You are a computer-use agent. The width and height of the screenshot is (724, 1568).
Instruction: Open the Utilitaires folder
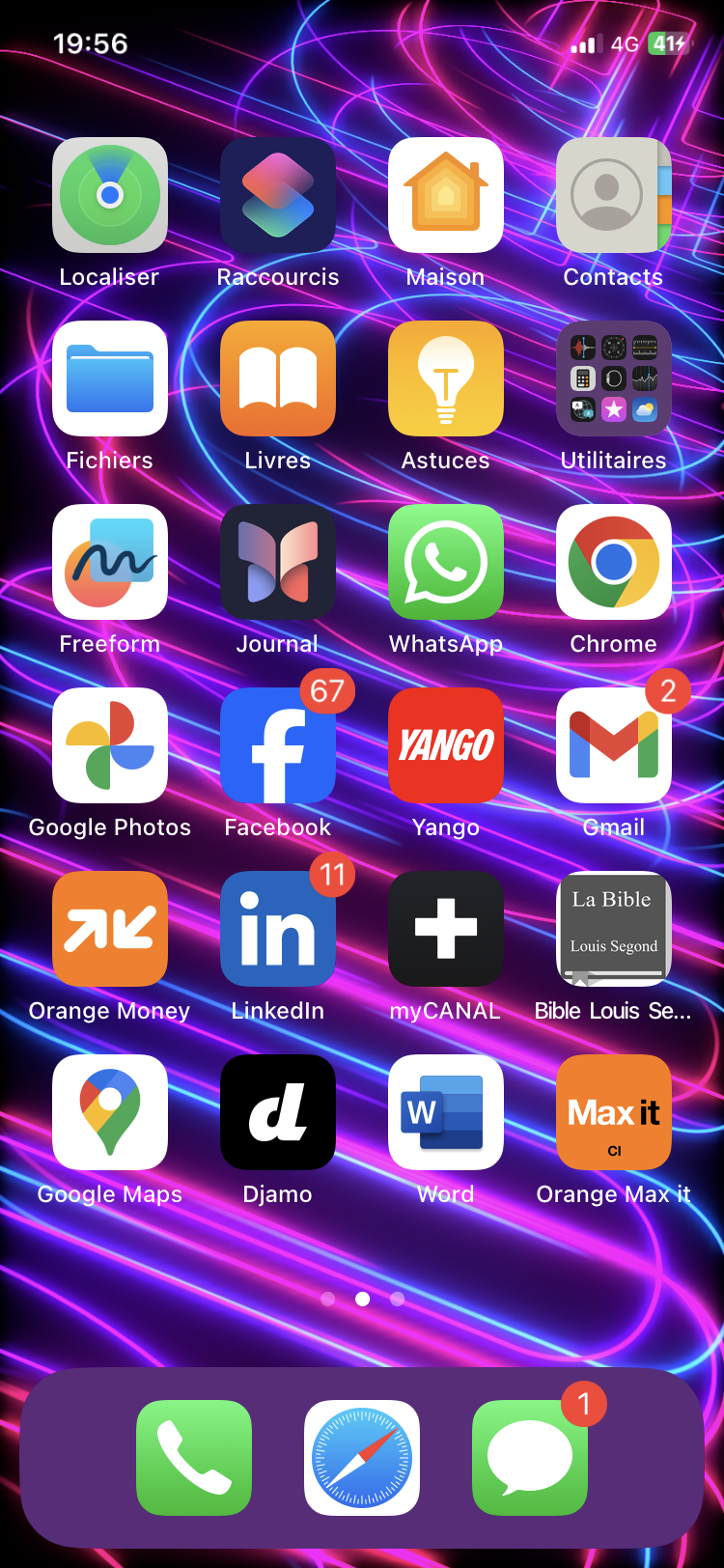click(x=614, y=378)
